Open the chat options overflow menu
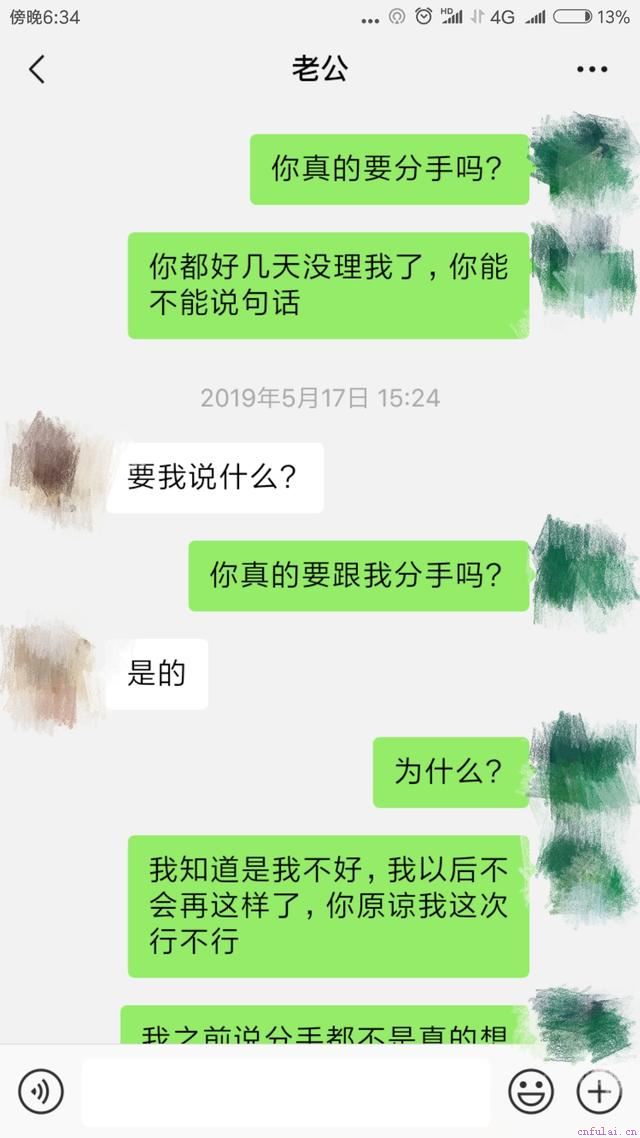The image size is (640, 1138). pyautogui.click(x=592, y=69)
